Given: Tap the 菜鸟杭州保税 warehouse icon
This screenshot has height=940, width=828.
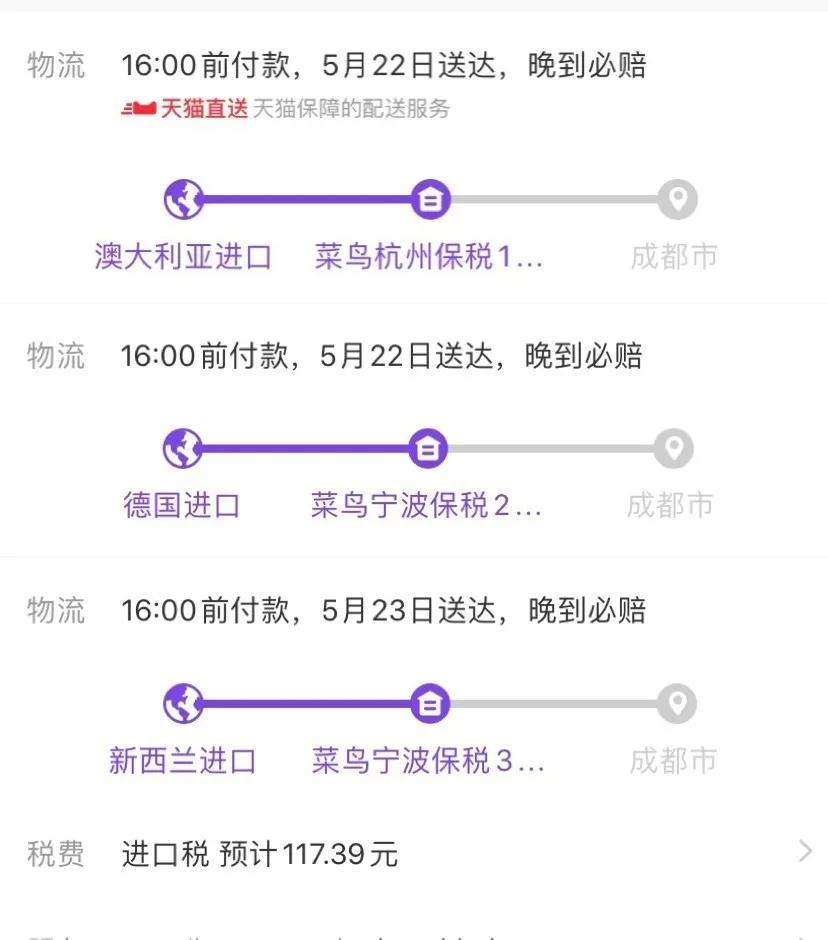Looking at the screenshot, I should coord(428,198).
